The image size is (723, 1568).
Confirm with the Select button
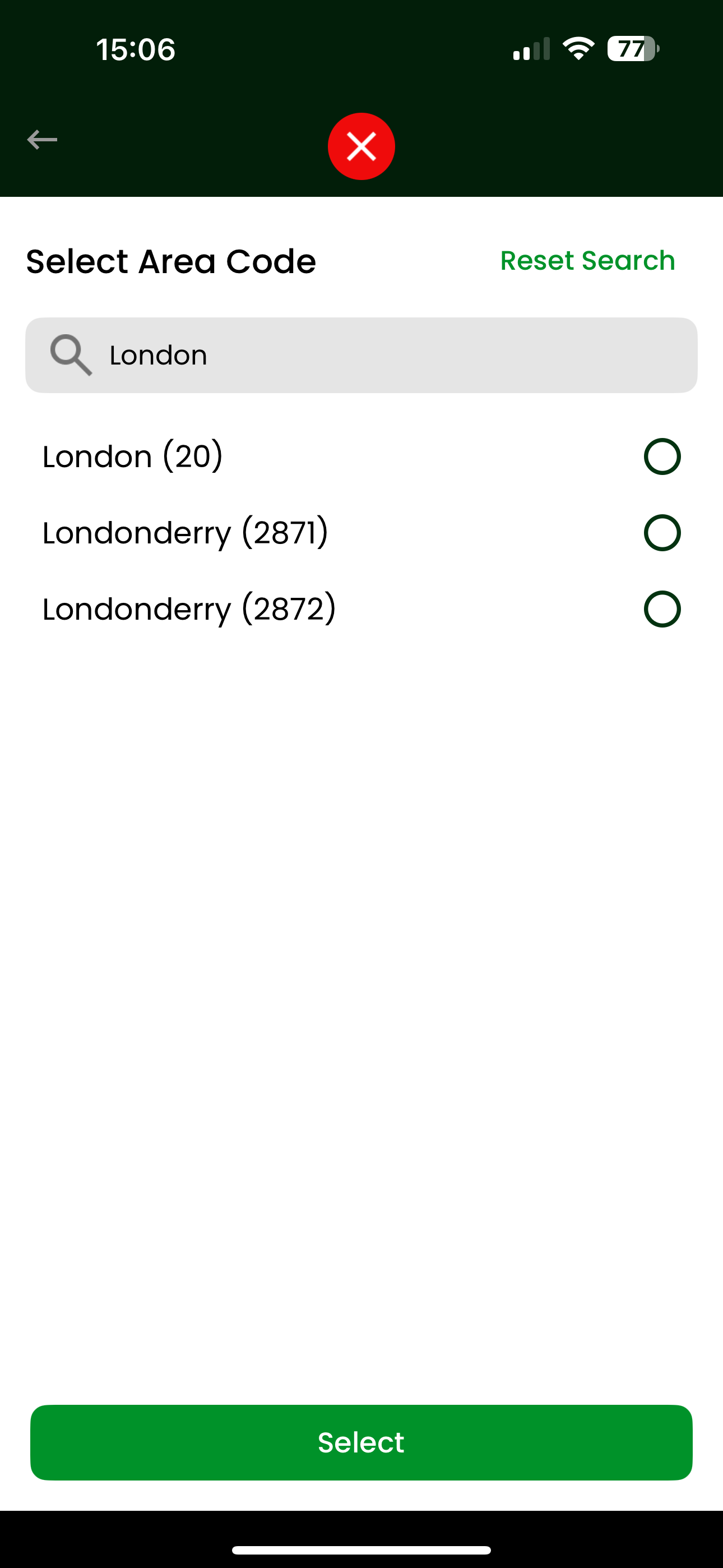[361, 1442]
